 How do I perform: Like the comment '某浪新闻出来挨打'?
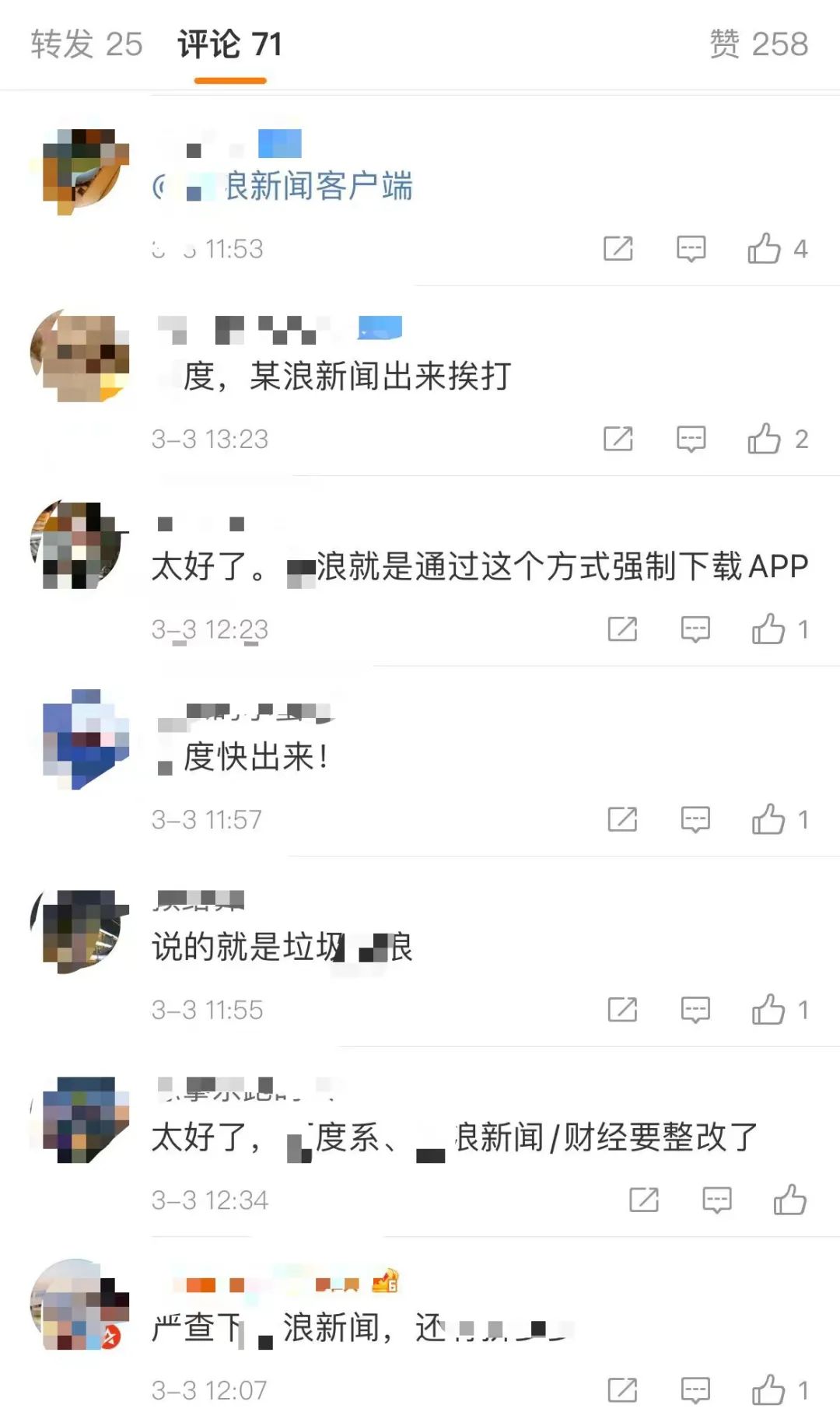(x=764, y=440)
